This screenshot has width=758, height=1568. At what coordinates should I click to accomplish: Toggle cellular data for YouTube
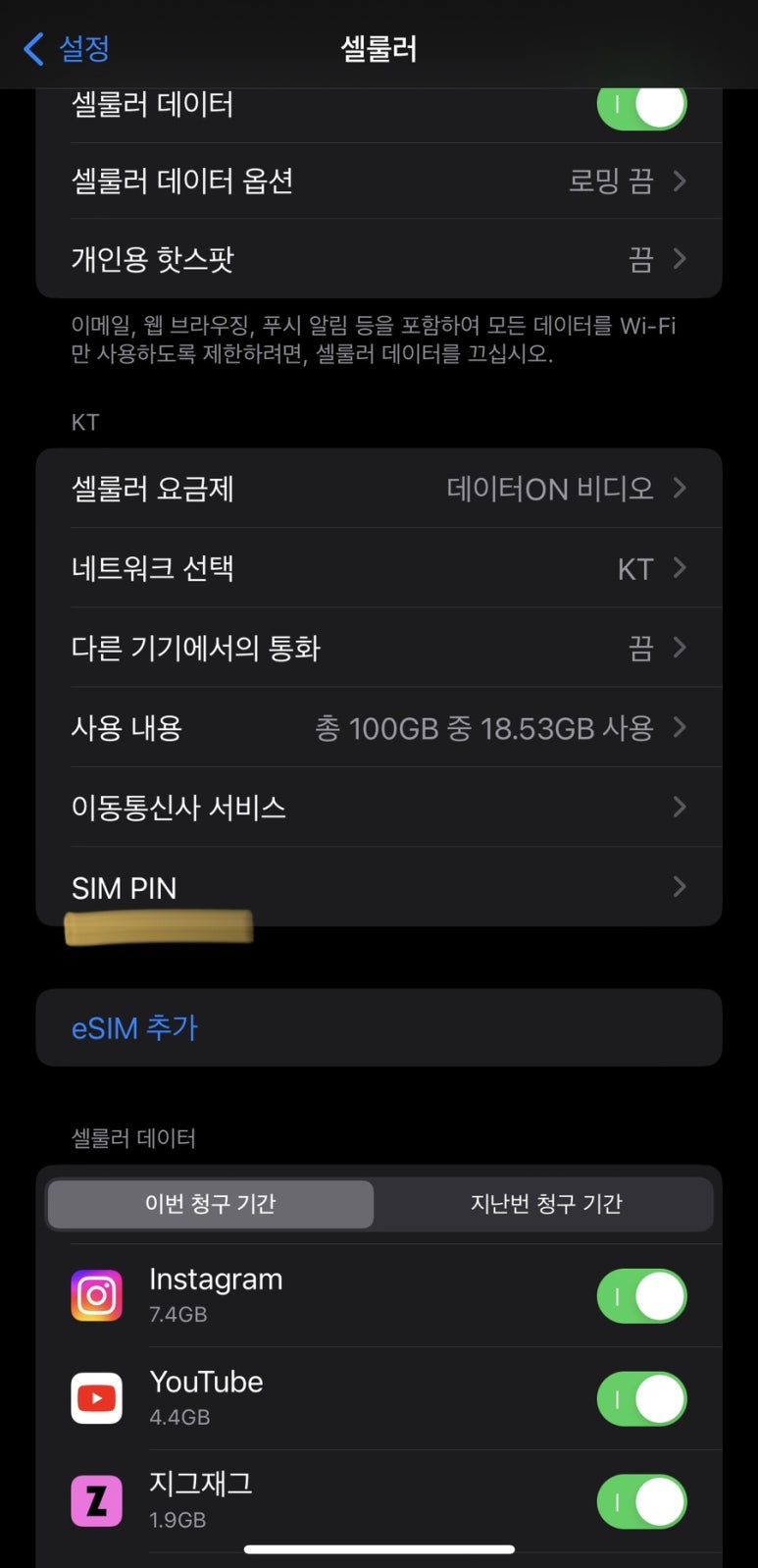(x=641, y=1399)
